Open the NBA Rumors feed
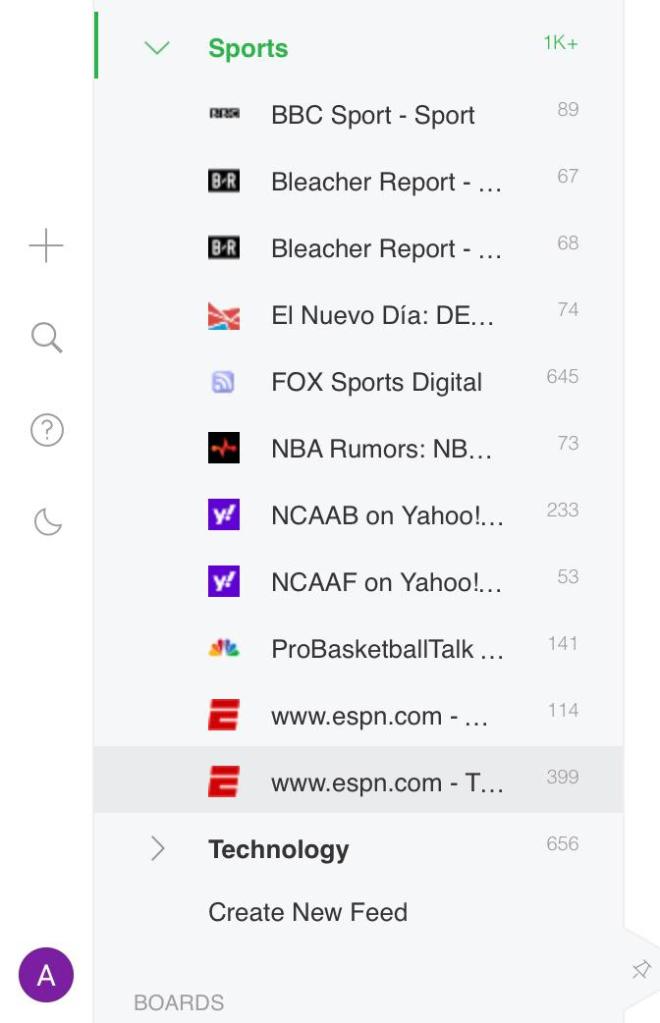The height and width of the screenshot is (1023, 660). coord(381,449)
